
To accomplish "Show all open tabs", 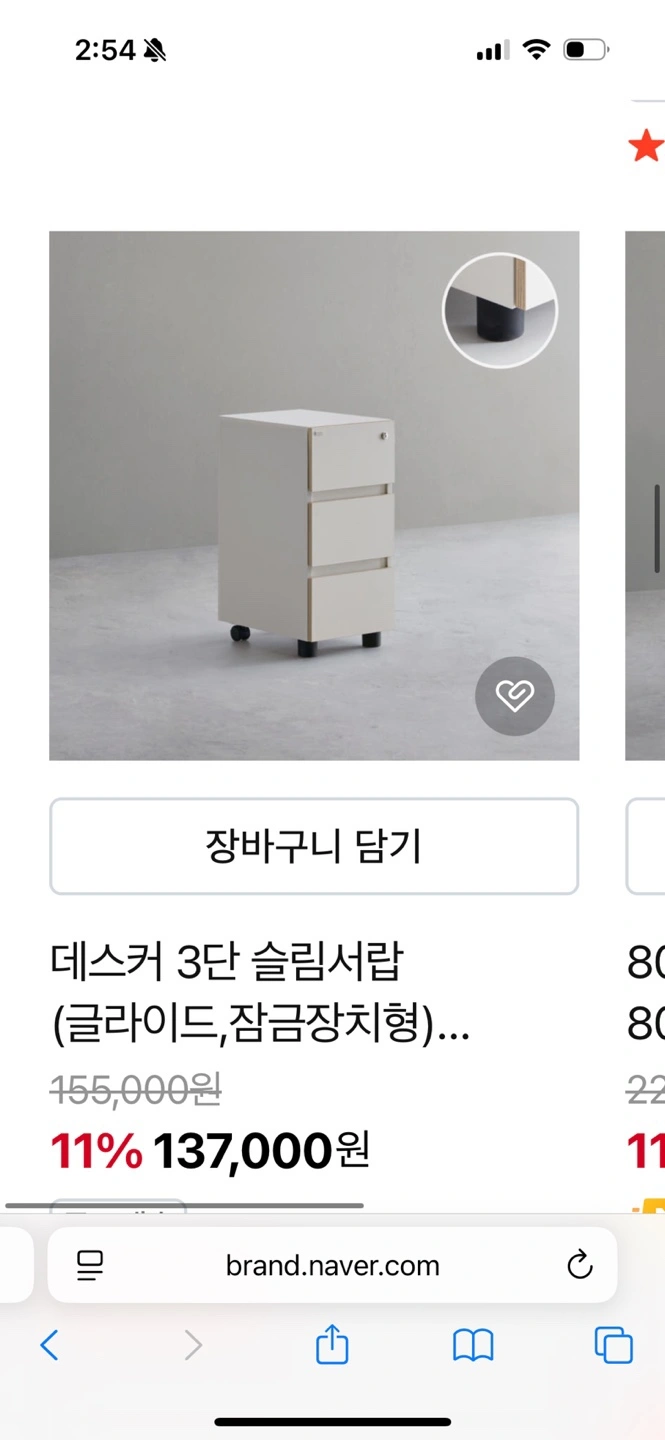I will 613,1345.
